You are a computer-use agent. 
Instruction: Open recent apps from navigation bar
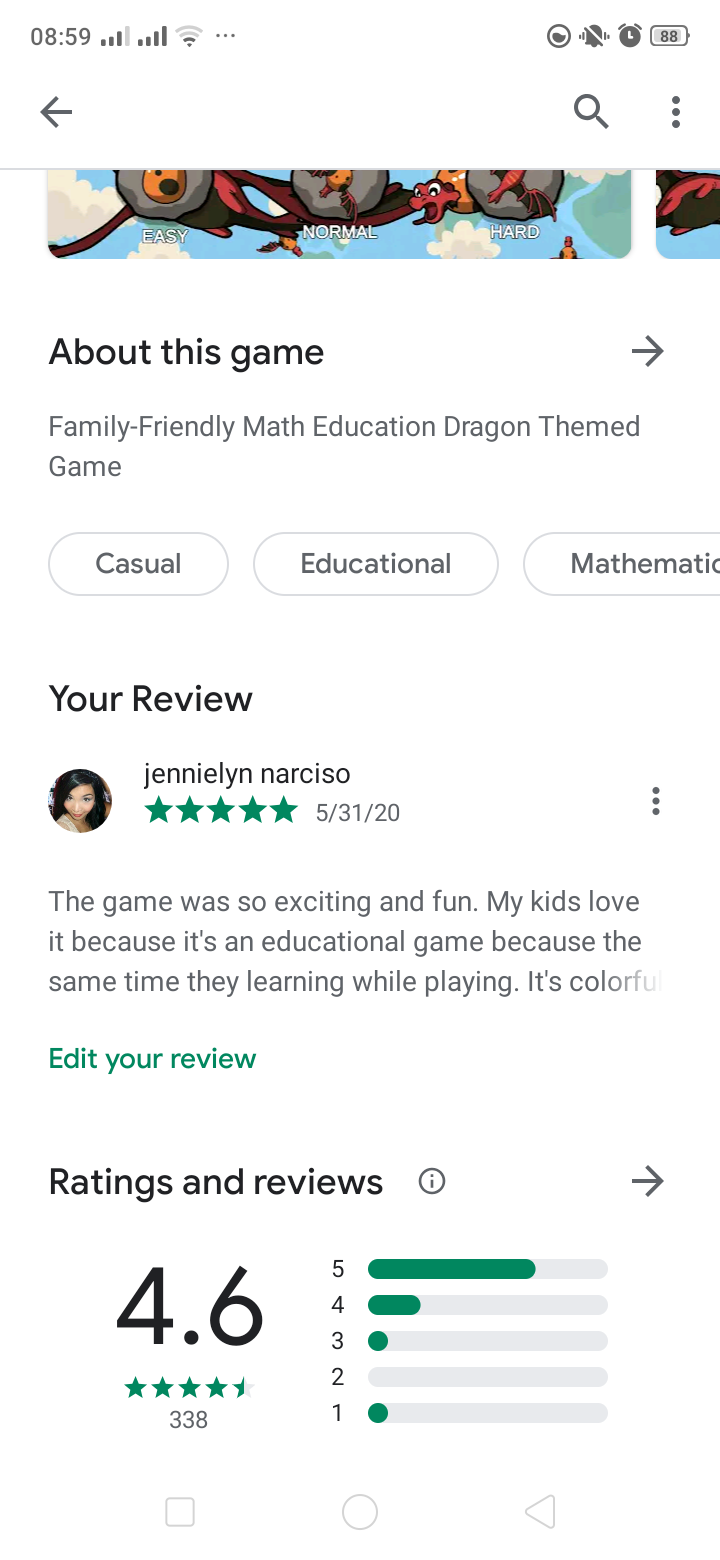point(180,1512)
